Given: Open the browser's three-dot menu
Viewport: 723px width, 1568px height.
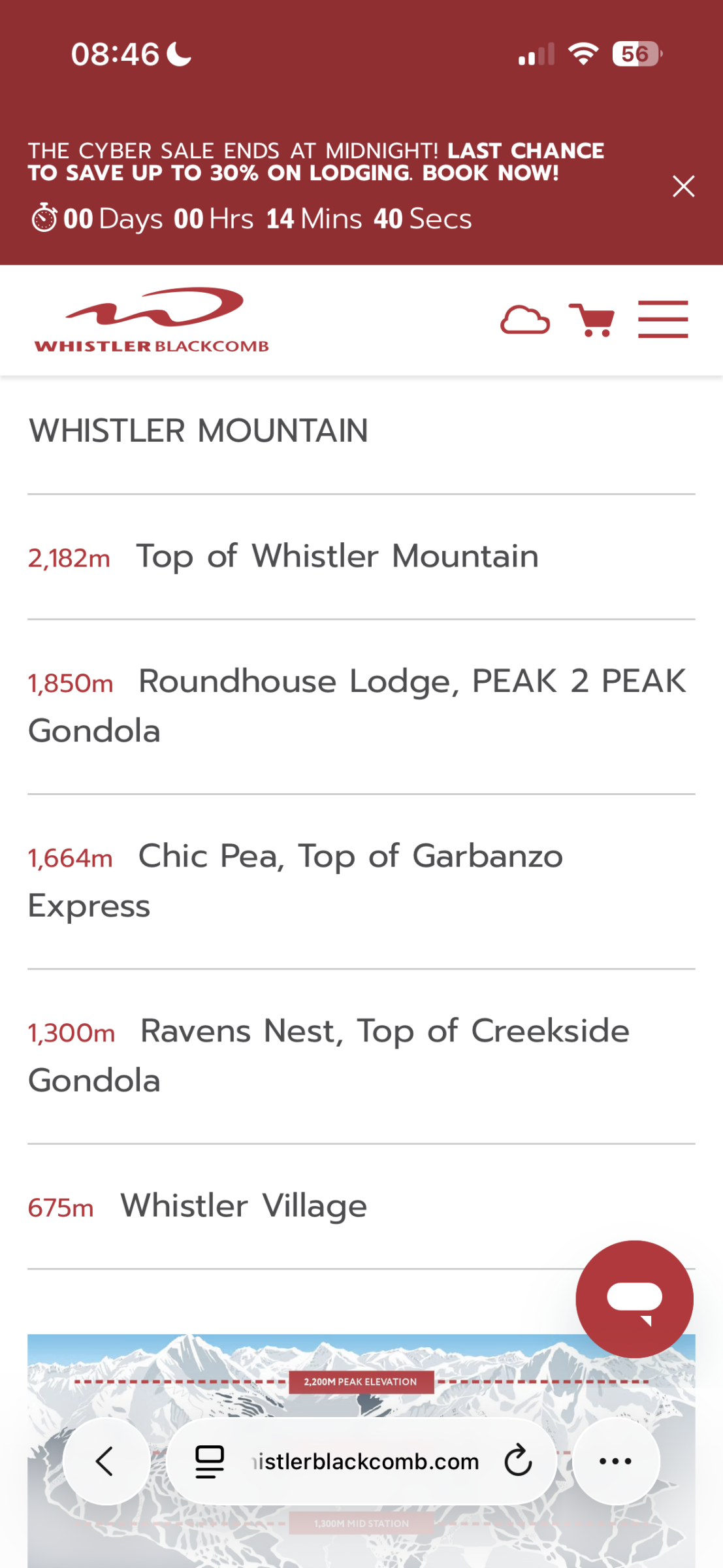Looking at the screenshot, I should [x=615, y=1462].
